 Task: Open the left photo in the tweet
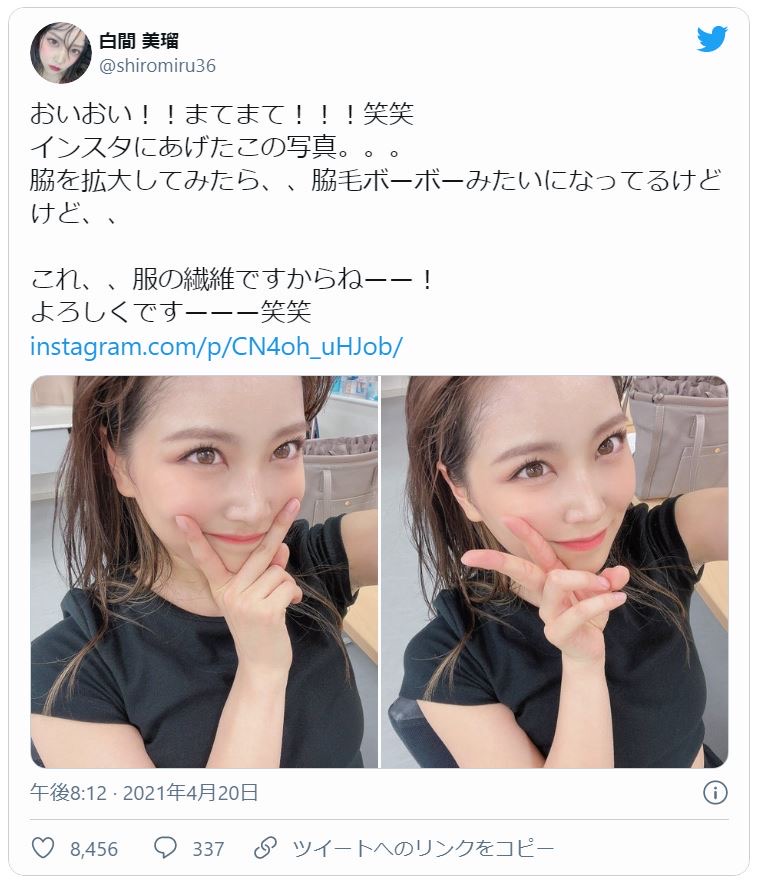tap(204, 572)
